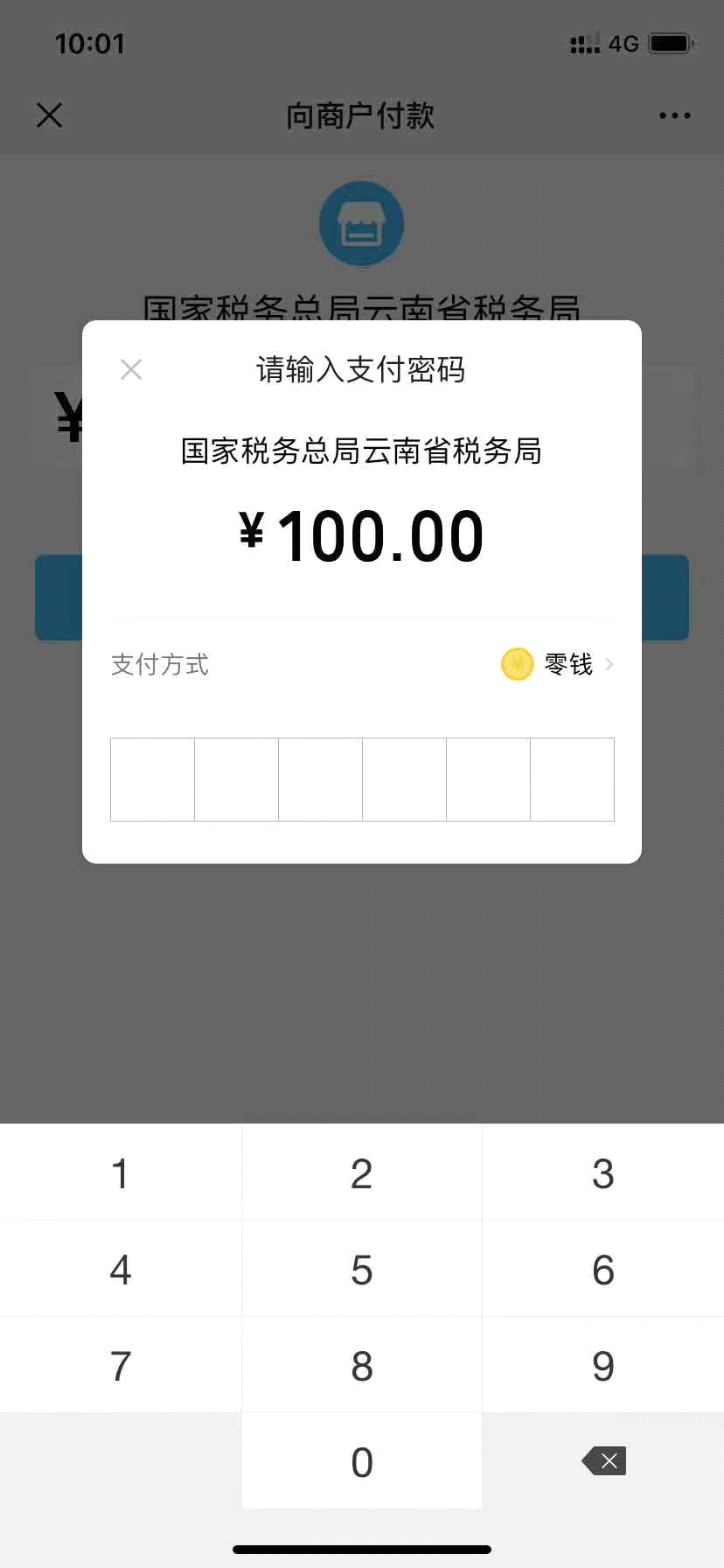Tap the payment password input boxes
Image resolution: width=724 pixels, height=1568 pixels.
pos(362,780)
